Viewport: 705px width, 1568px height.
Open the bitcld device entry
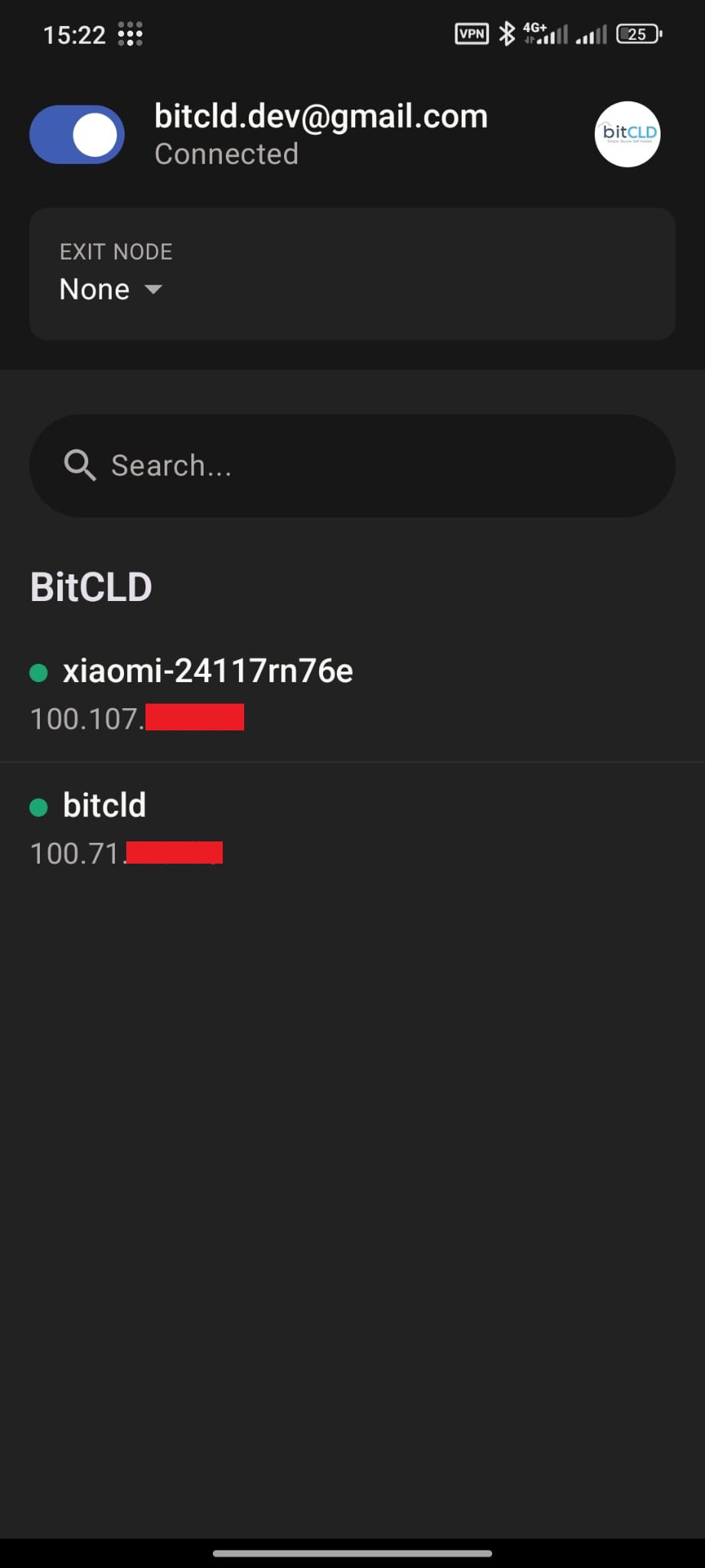pyautogui.click(x=104, y=806)
